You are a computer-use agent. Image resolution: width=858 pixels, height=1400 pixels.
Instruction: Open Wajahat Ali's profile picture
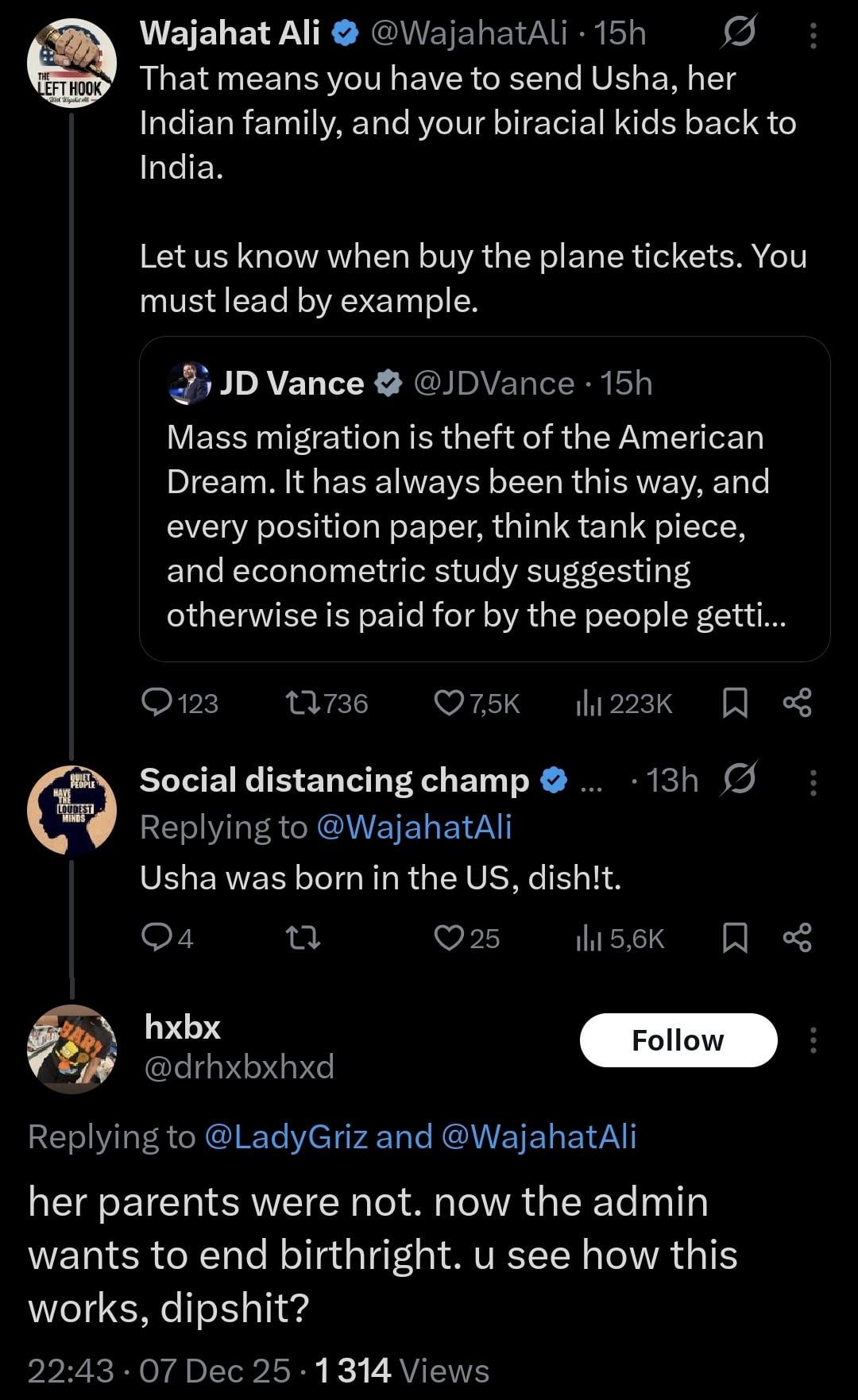click(71, 64)
